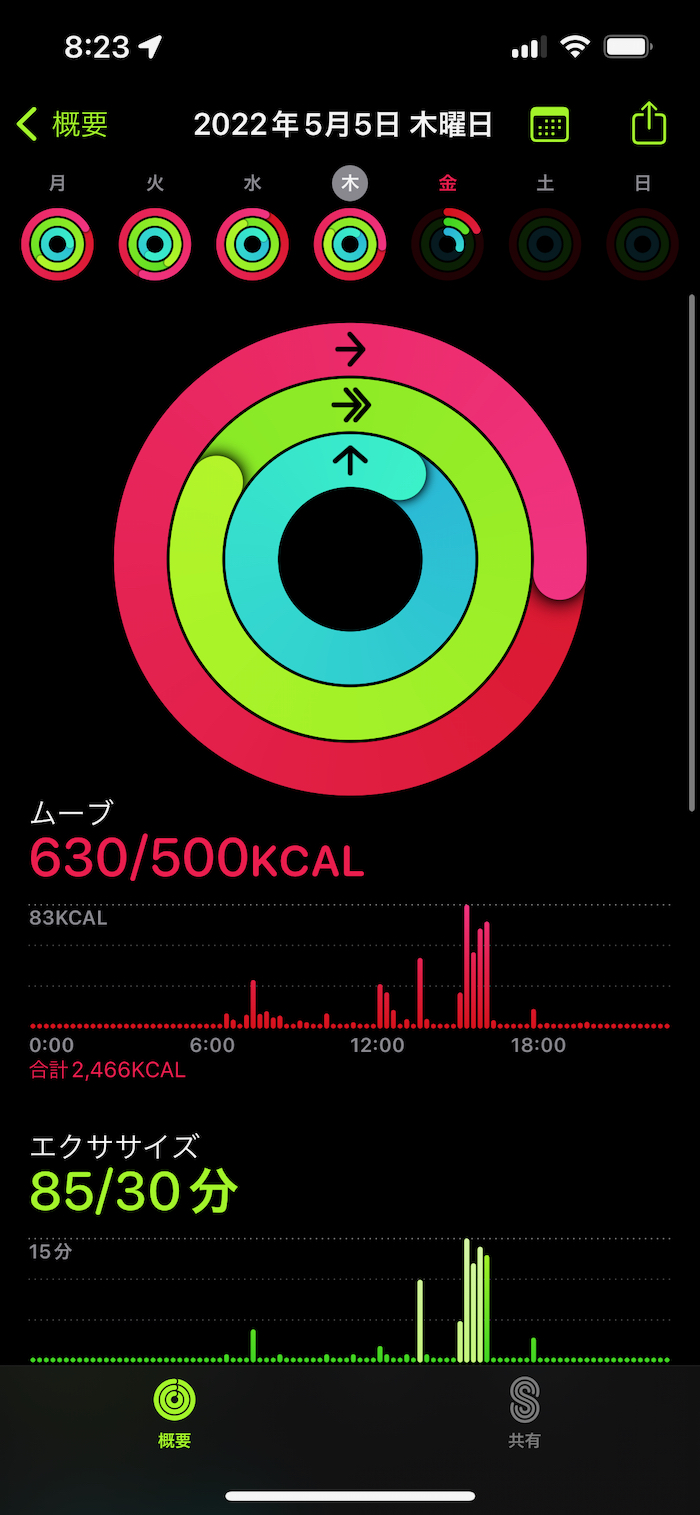Share this activity summary
The height and width of the screenshot is (1515, 700).
coord(648,124)
